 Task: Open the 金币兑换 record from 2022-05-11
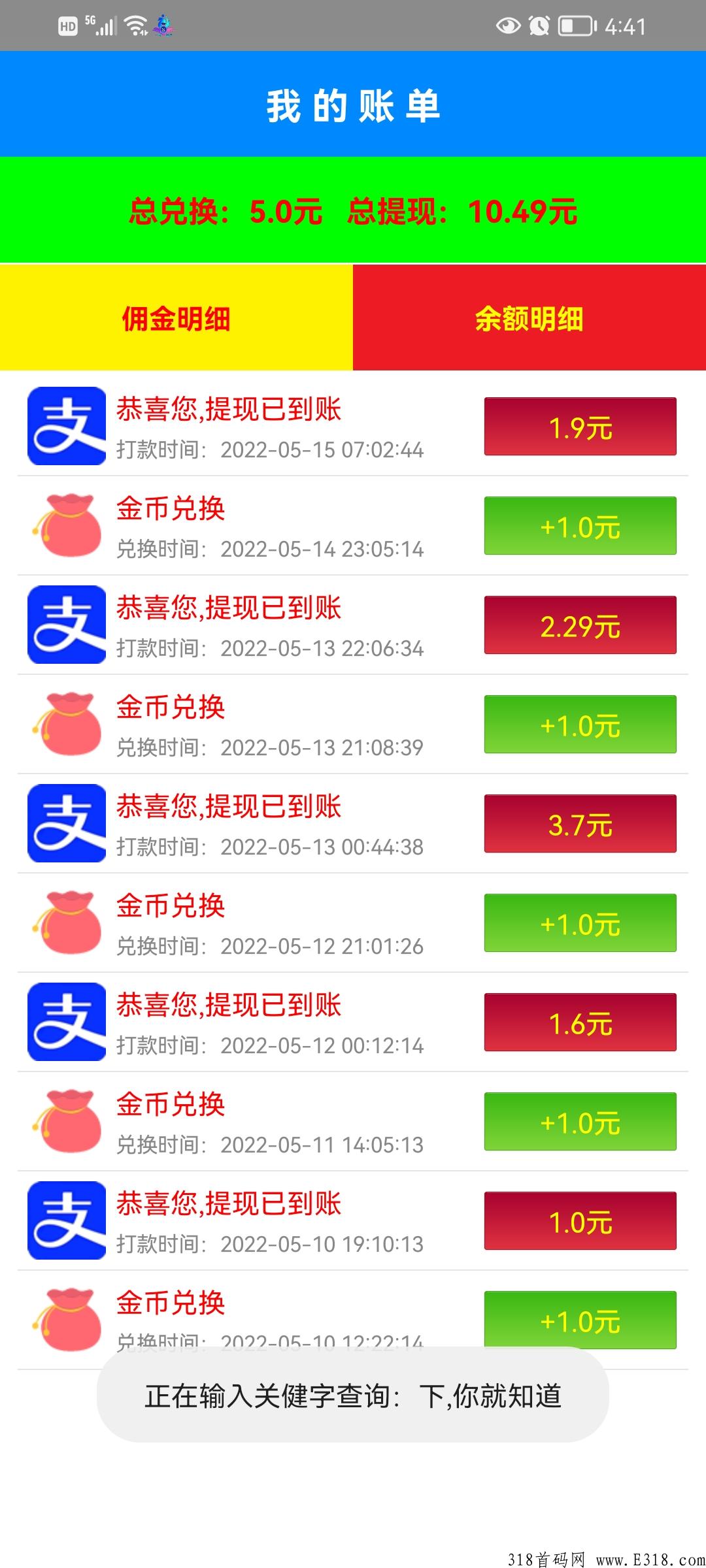(x=353, y=1121)
